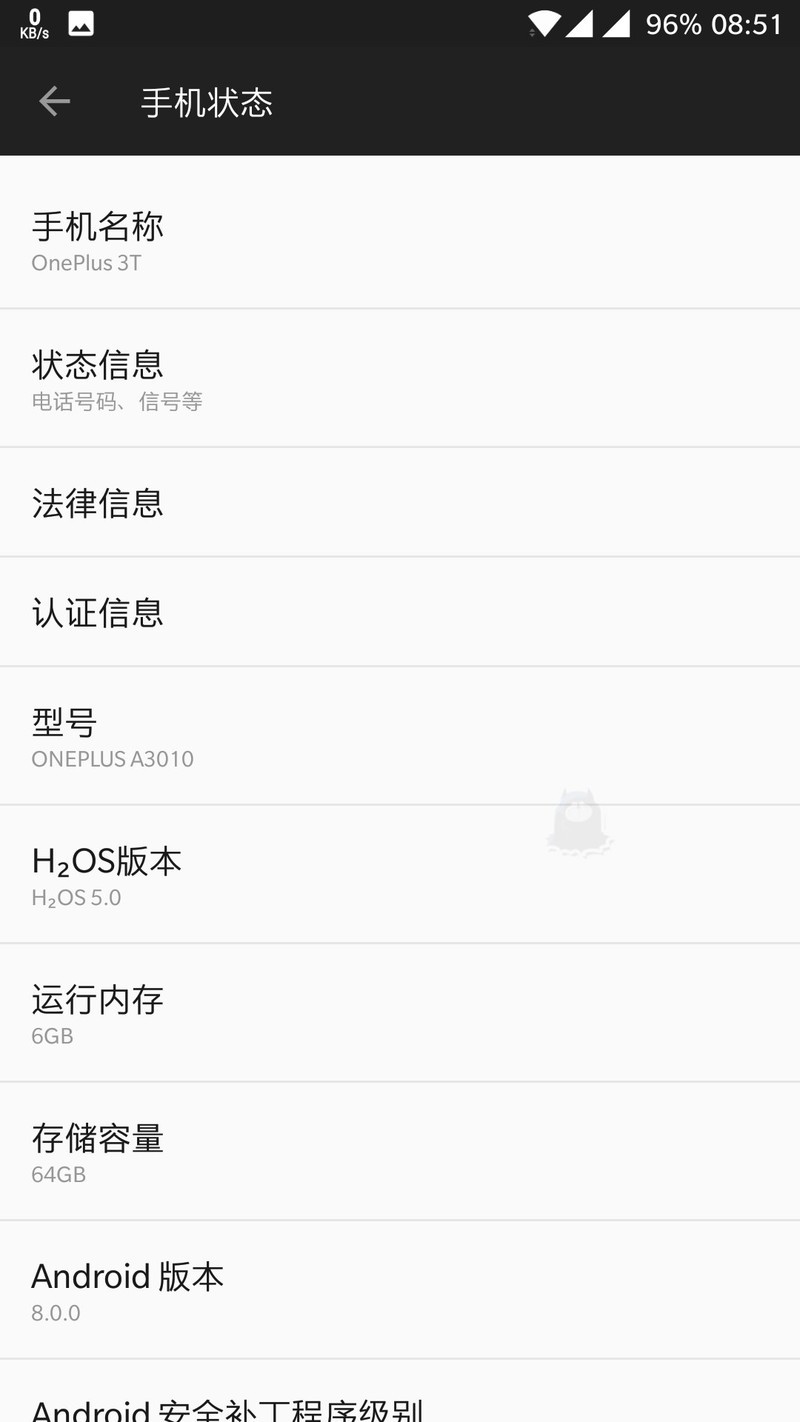Go back from 手机状态 screen

pyautogui.click(x=54, y=101)
